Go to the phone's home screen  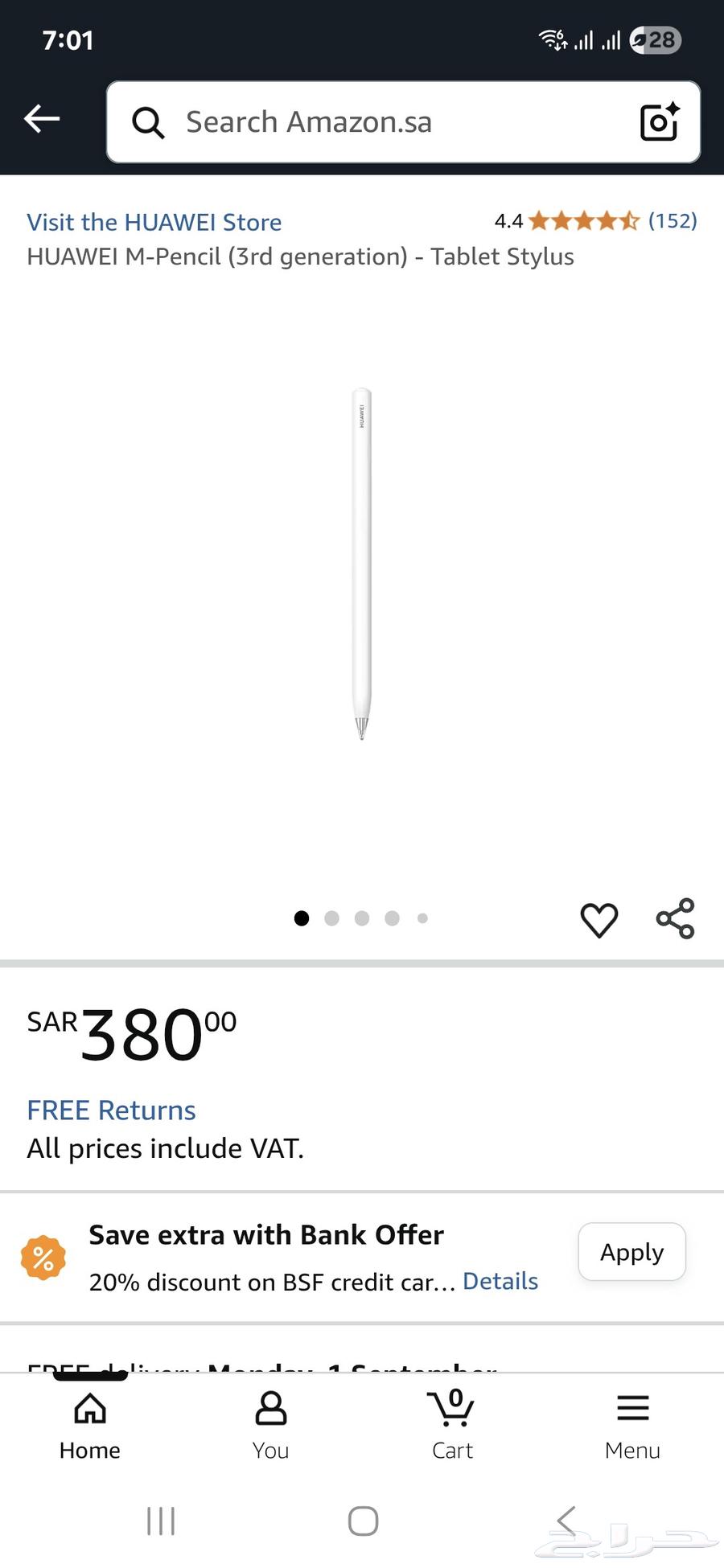click(363, 1521)
